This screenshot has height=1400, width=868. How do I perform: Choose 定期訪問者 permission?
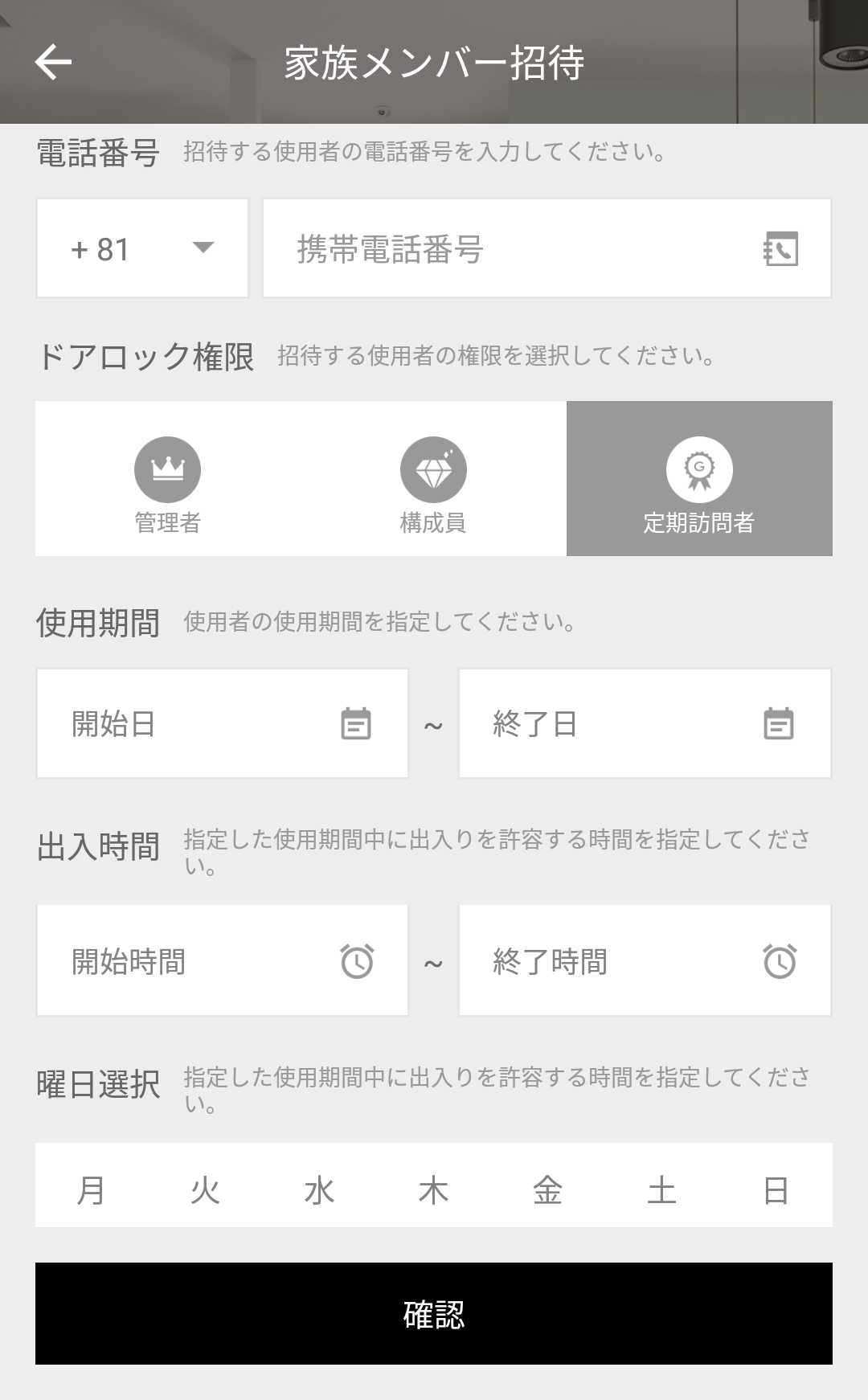pyautogui.click(x=699, y=479)
